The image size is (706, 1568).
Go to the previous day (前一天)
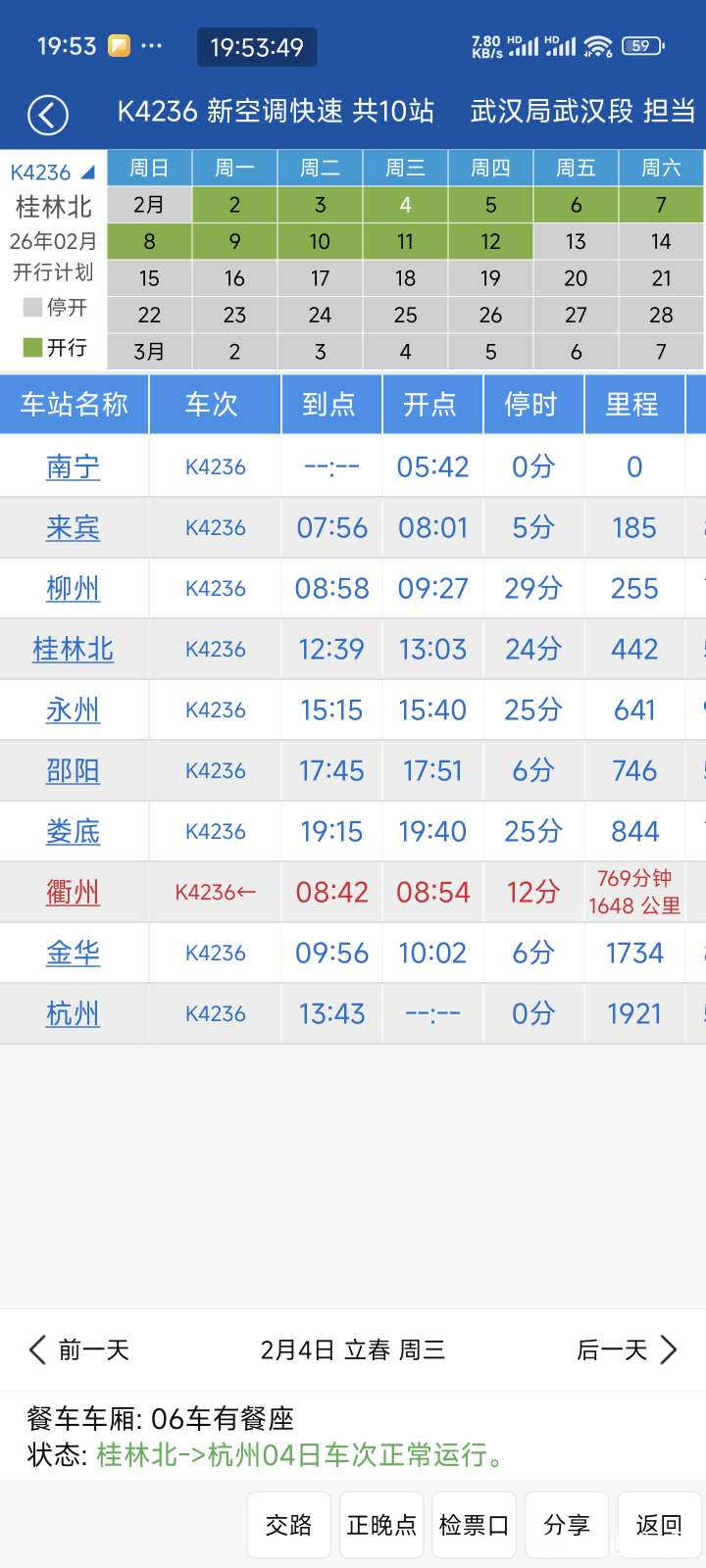pos(79,1350)
